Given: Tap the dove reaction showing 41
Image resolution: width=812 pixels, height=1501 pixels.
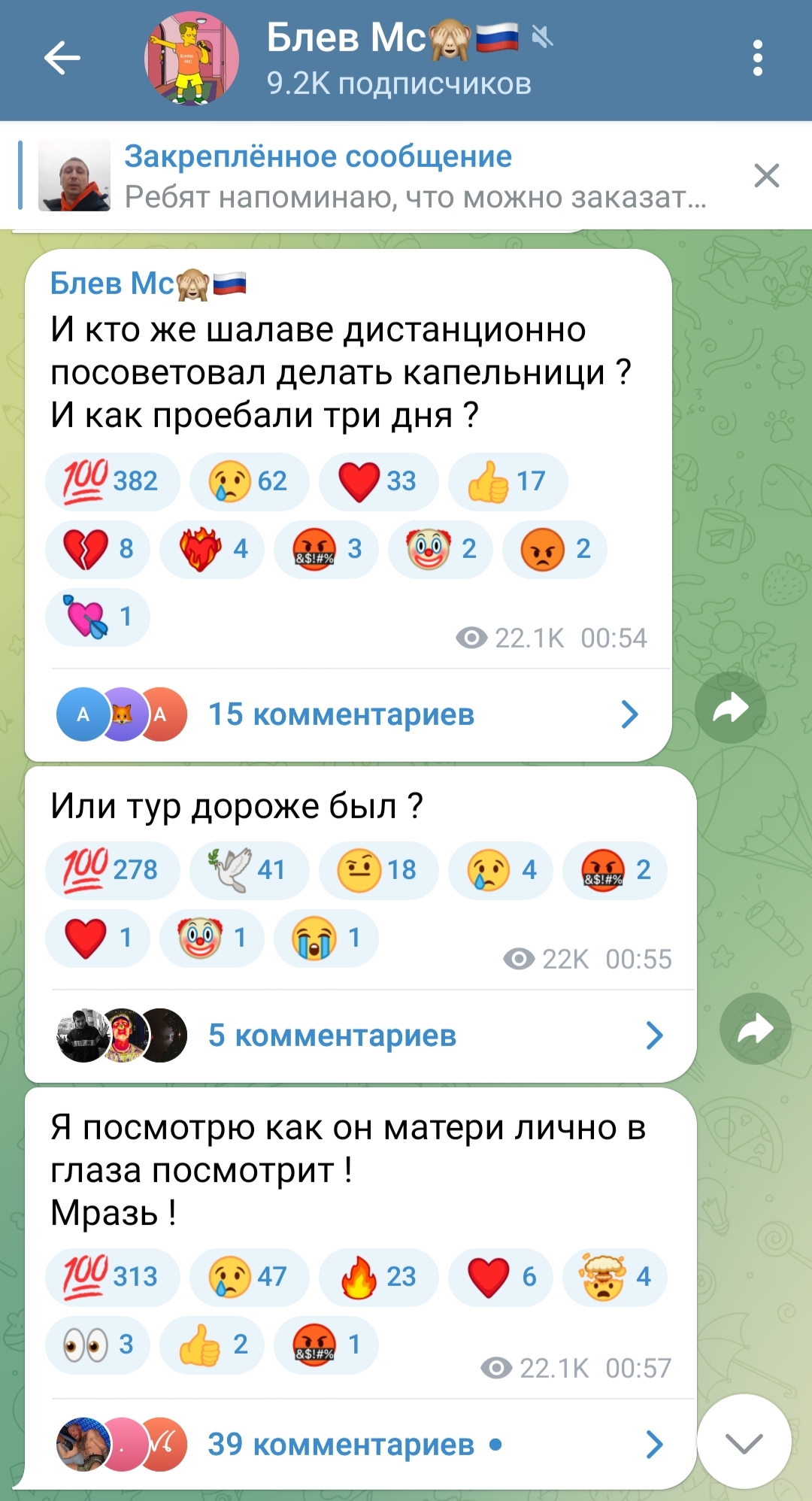Looking at the screenshot, I should pos(250,870).
